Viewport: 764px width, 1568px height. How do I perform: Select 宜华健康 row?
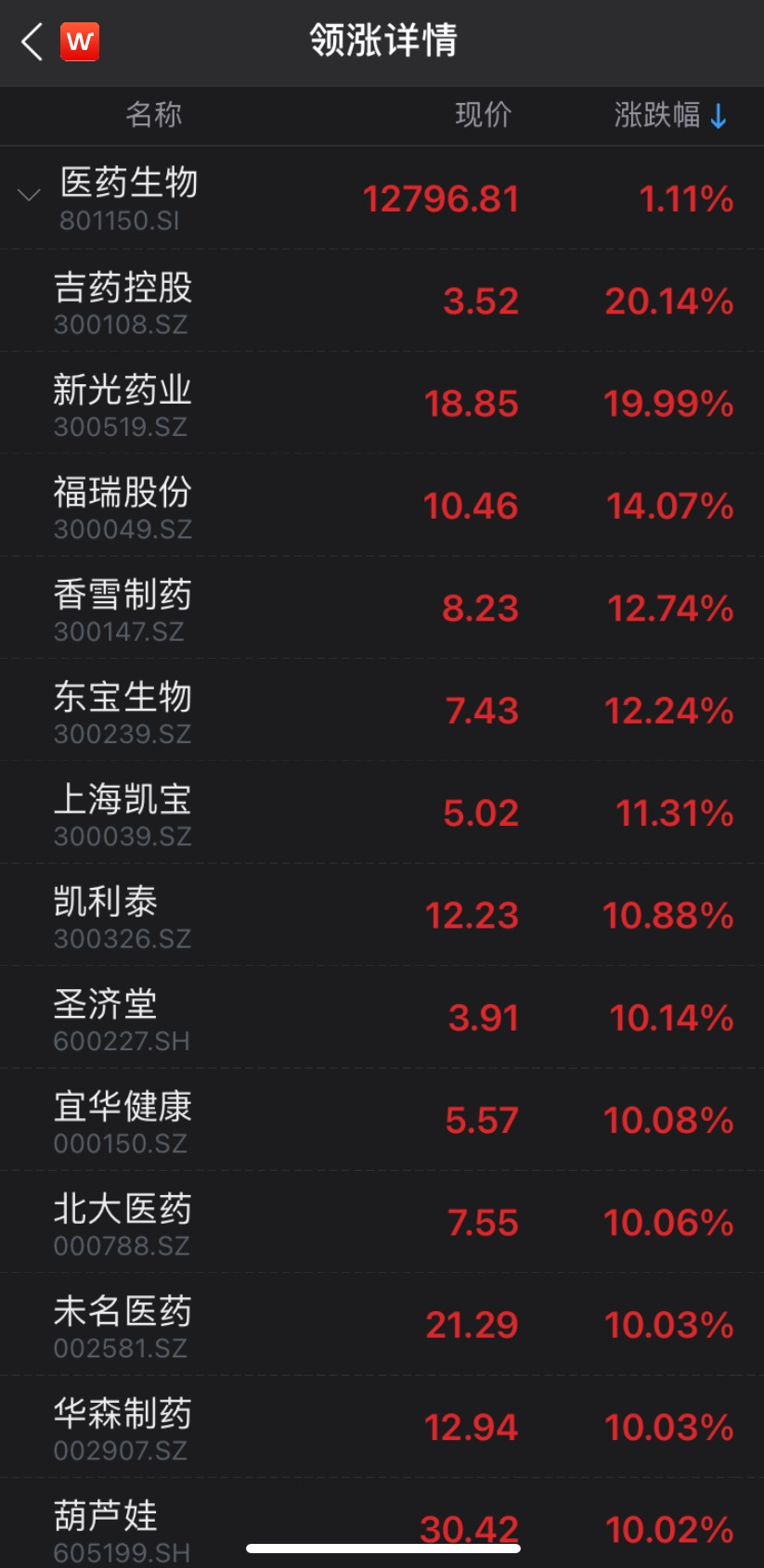(382, 1120)
